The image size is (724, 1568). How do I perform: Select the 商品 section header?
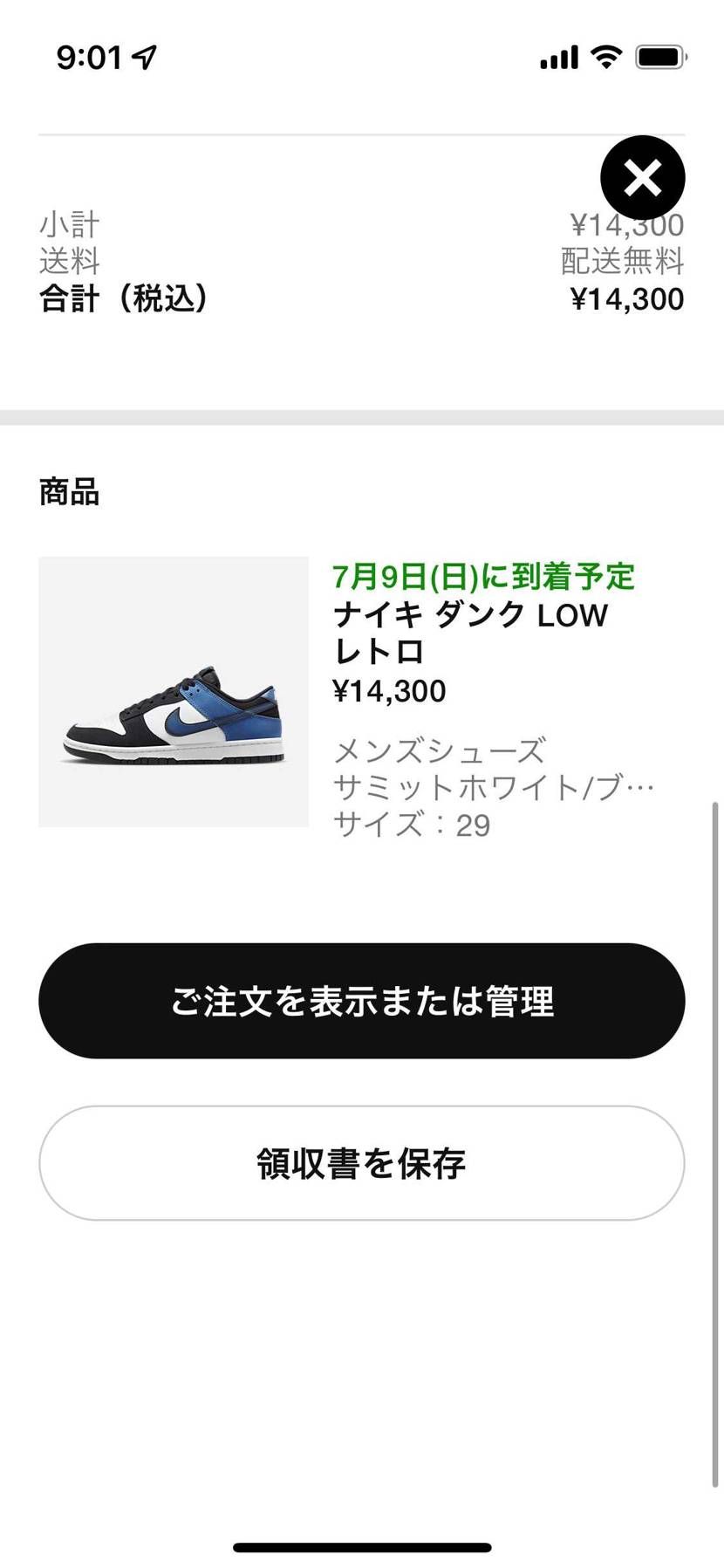tap(68, 491)
